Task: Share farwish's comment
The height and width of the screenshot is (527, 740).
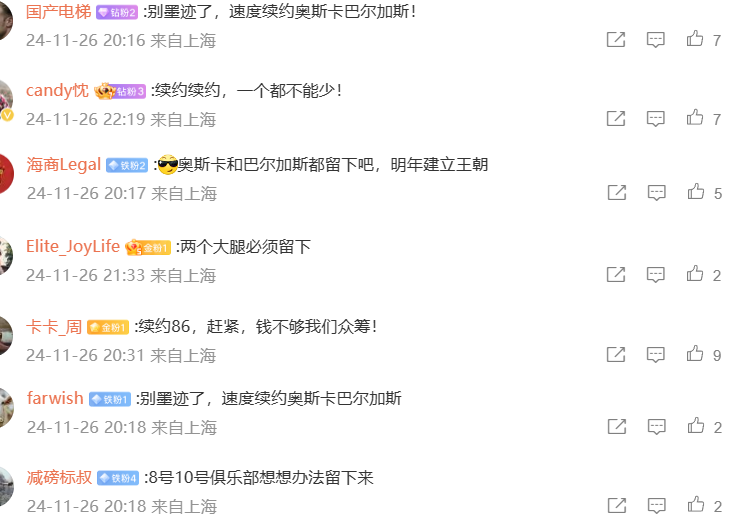Action: (x=616, y=427)
